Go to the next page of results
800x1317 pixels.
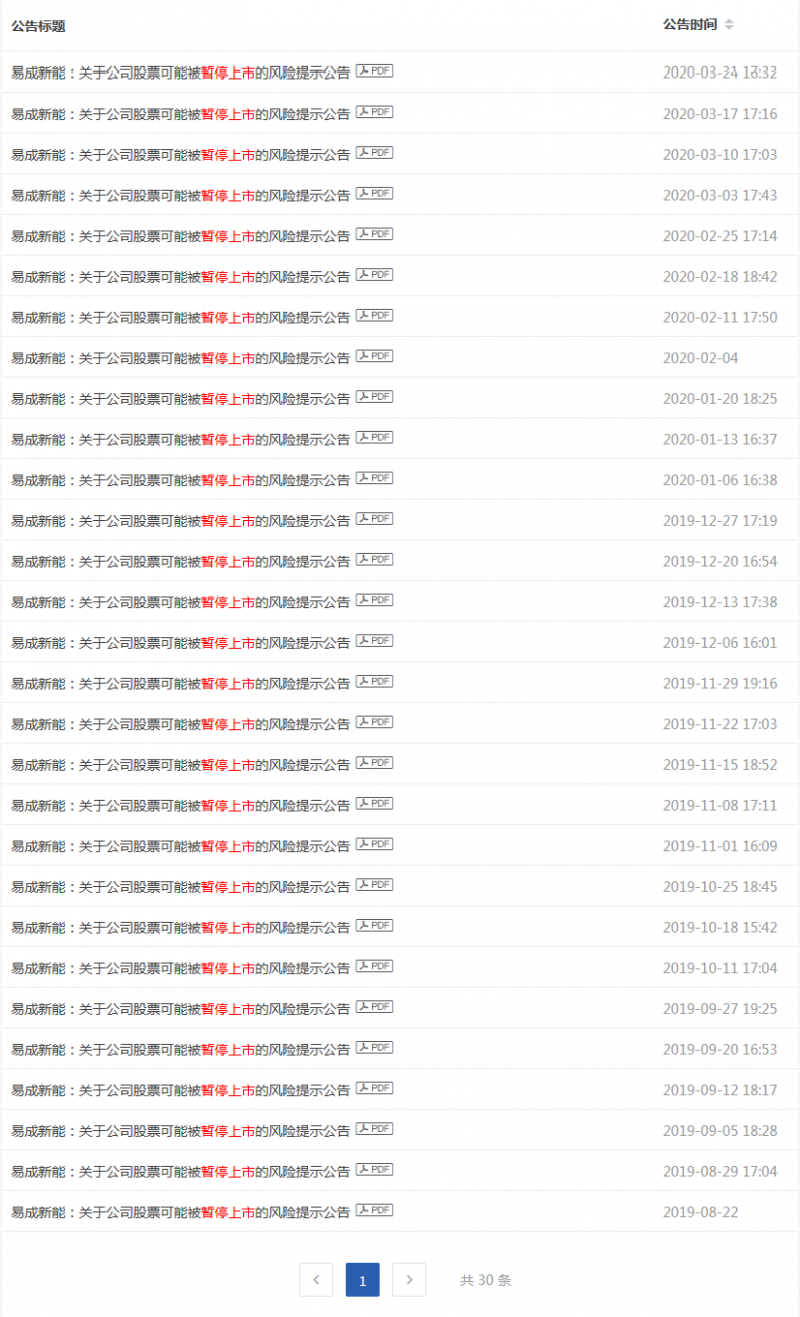(x=409, y=1280)
